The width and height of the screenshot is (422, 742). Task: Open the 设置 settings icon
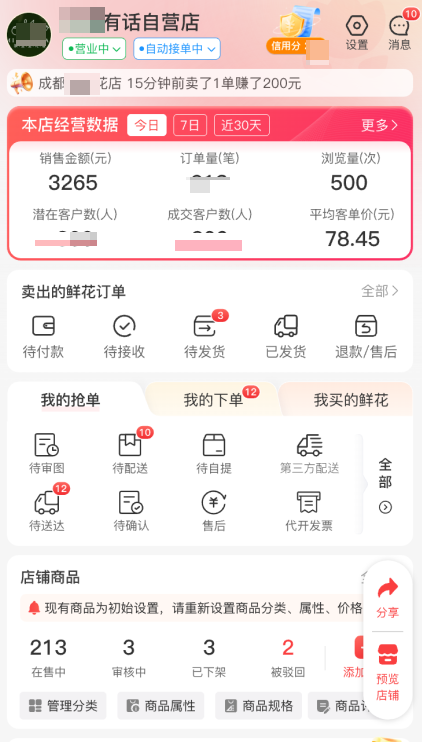coord(357,33)
